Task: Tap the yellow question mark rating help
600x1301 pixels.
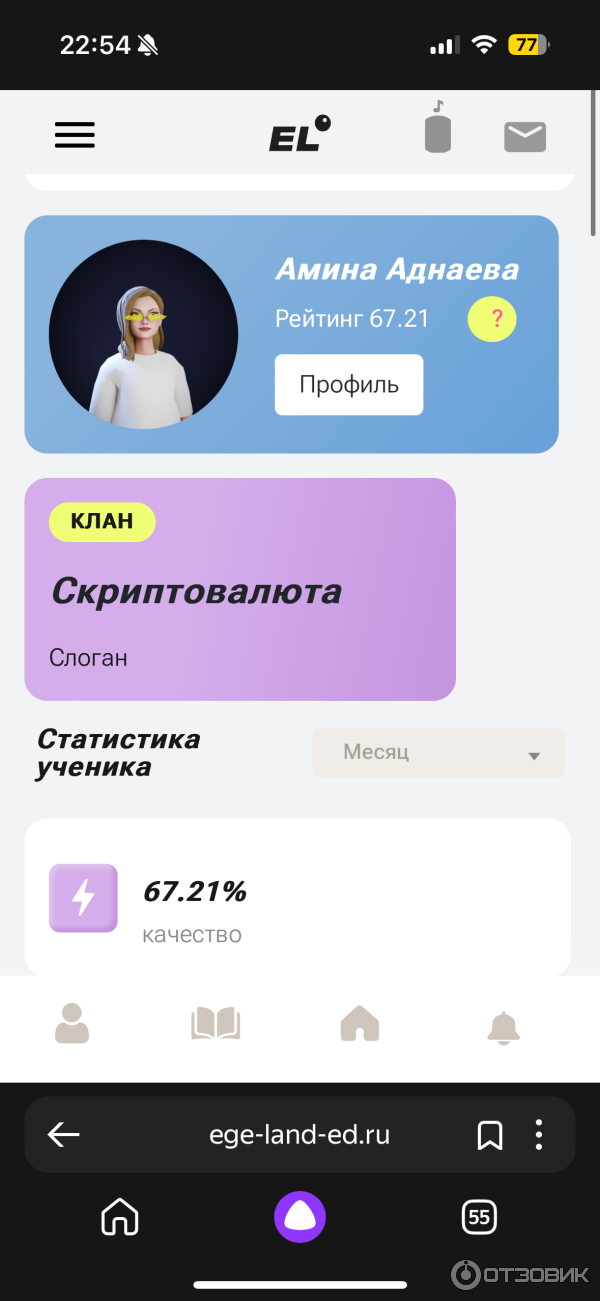Action: click(x=492, y=321)
